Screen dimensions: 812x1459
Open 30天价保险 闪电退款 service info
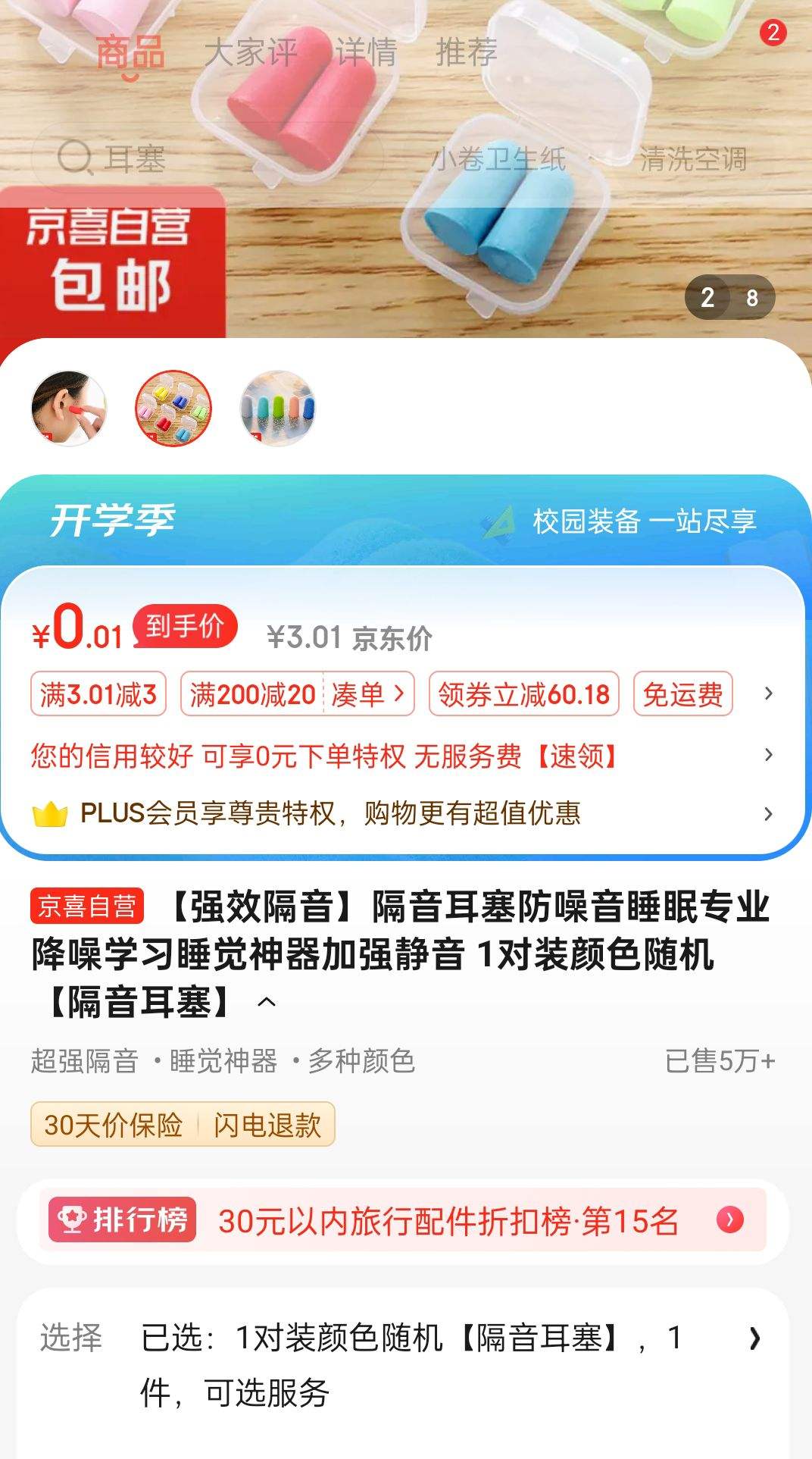click(183, 1125)
